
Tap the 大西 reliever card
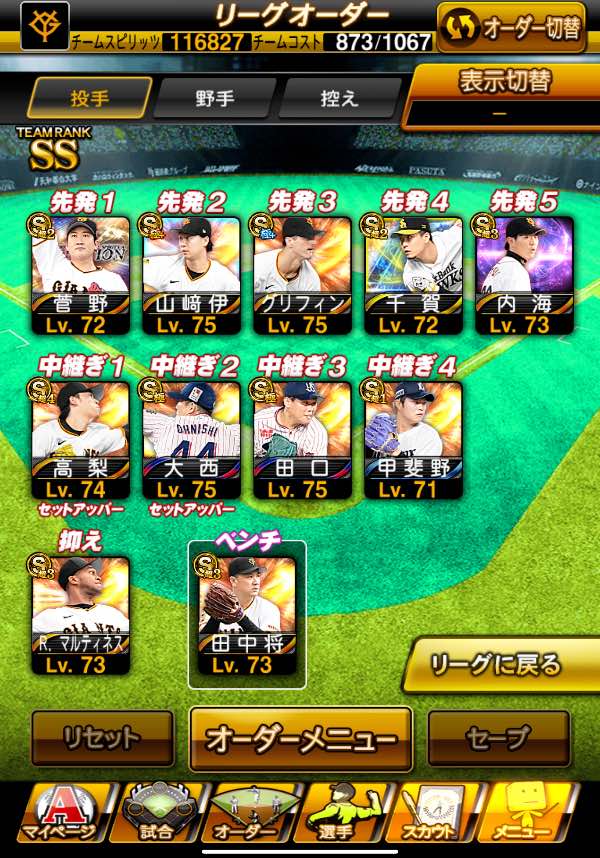[x=191, y=440]
